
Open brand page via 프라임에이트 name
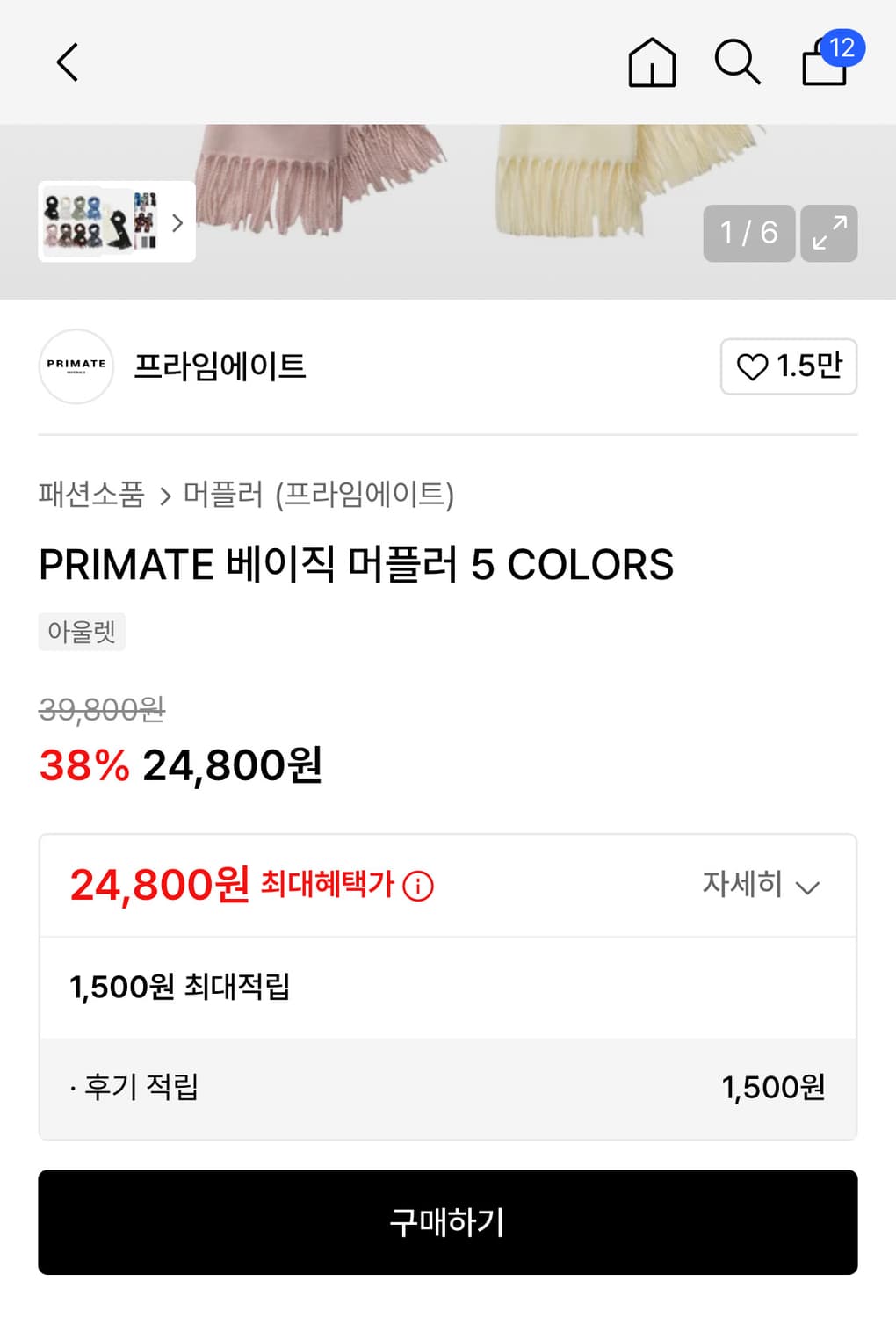coord(221,367)
